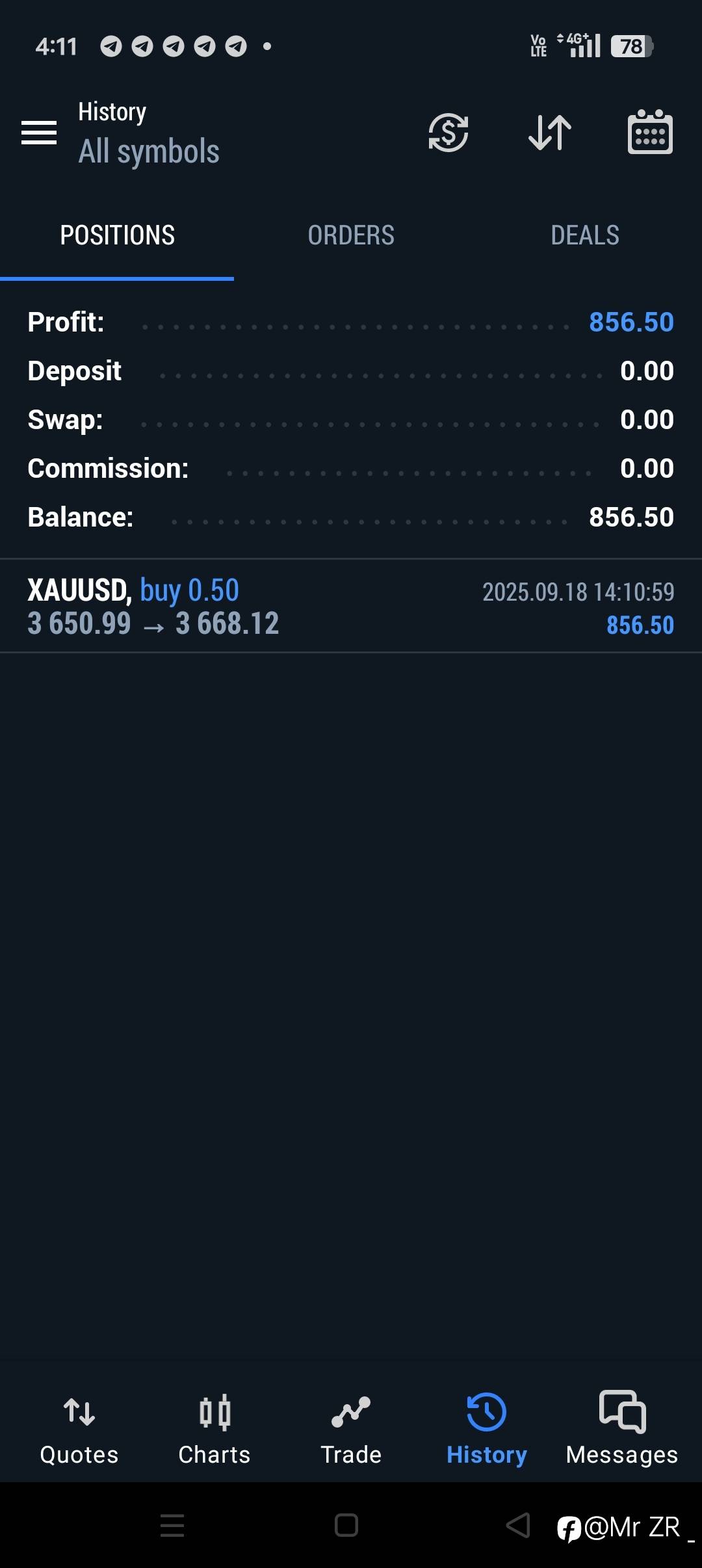Open the XAUUSD buy 0.50 position

tap(351, 606)
